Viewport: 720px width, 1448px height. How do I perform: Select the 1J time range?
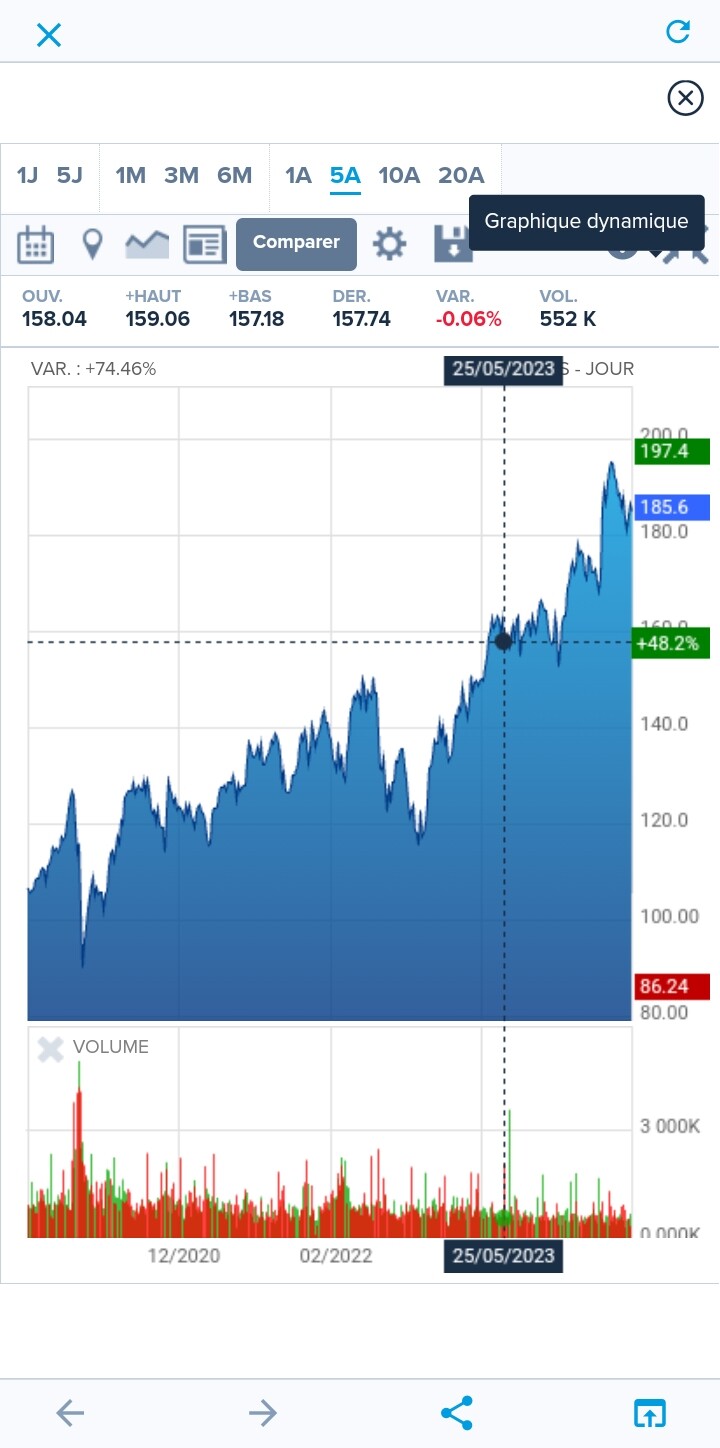pyautogui.click(x=28, y=176)
